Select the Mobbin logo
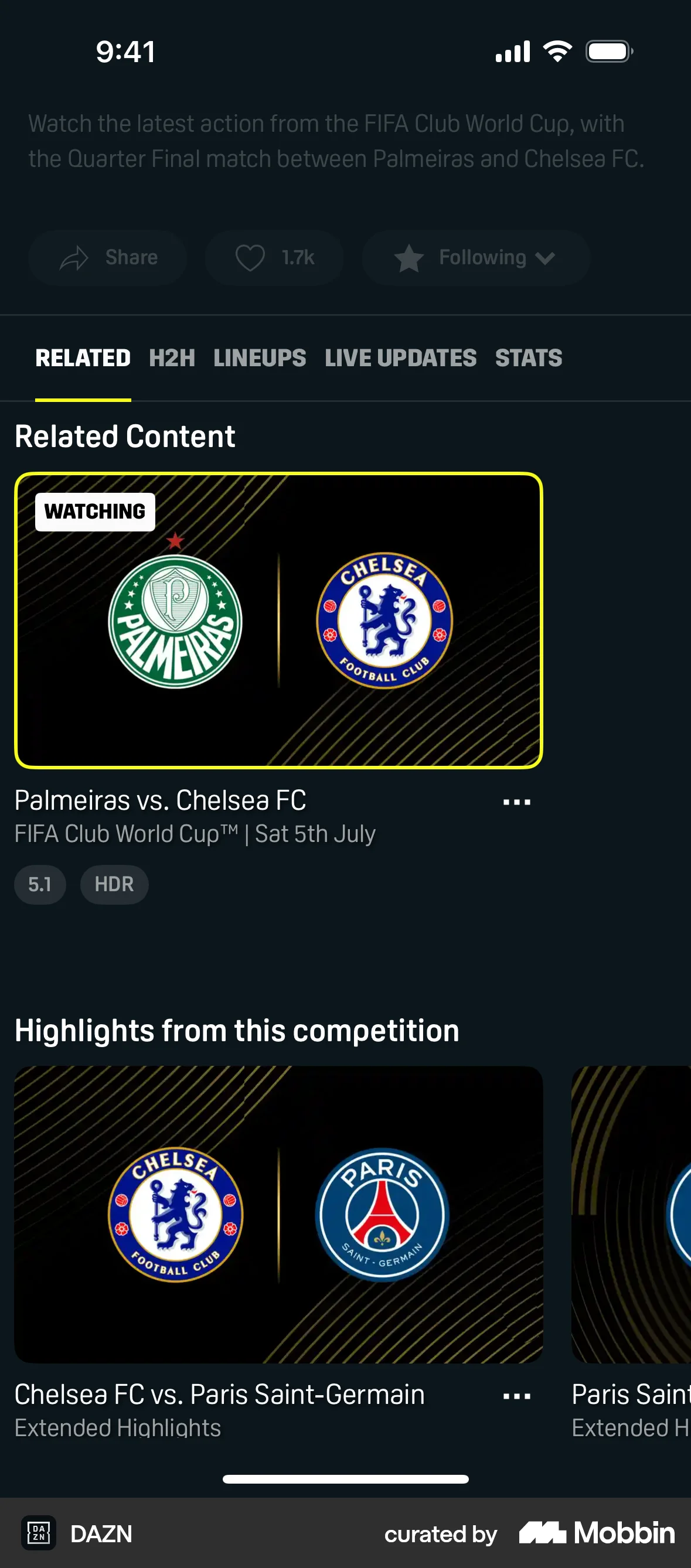 tap(595, 1534)
